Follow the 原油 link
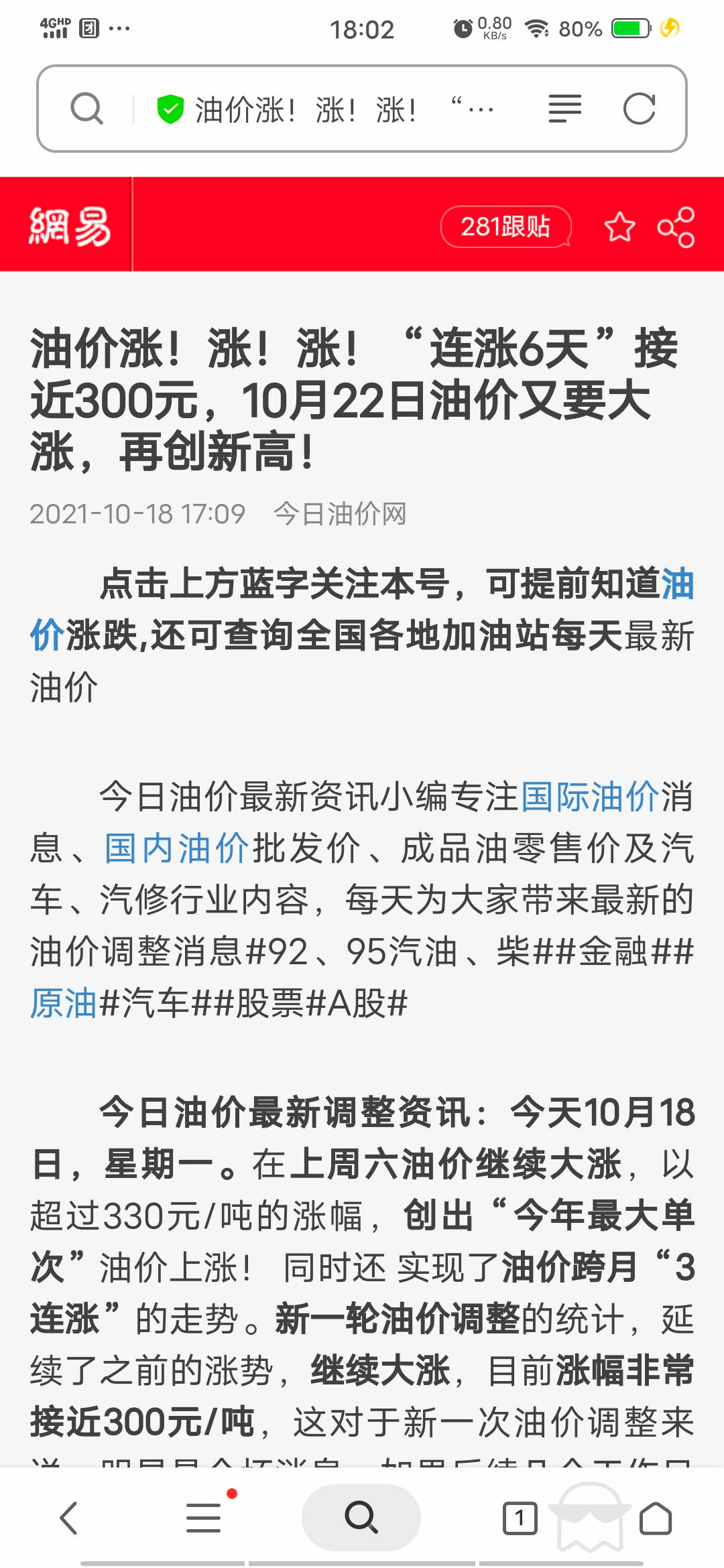The image size is (724, 1568). tap(64, 1003)
